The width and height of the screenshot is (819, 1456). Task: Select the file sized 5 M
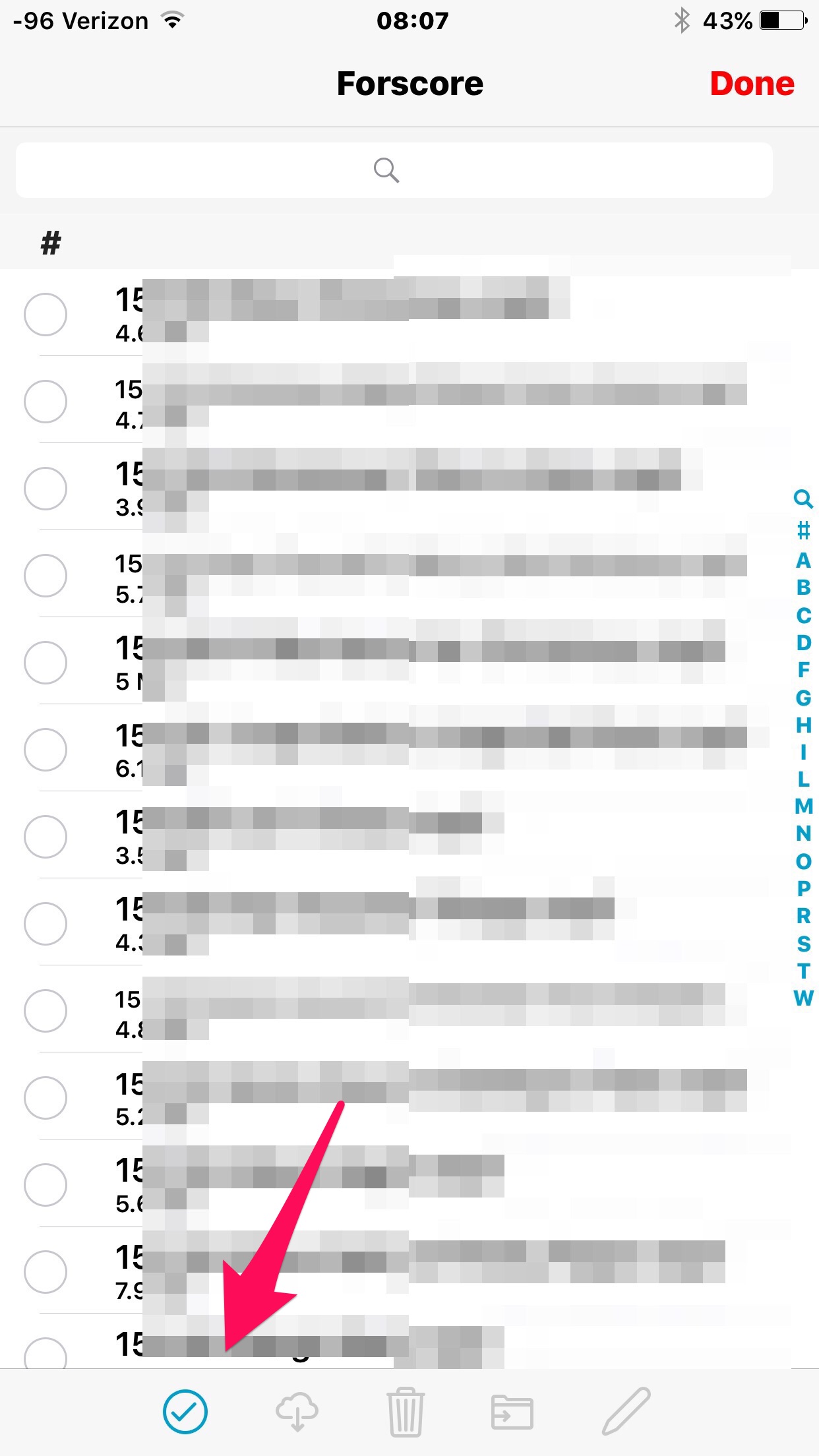point(45,662)
